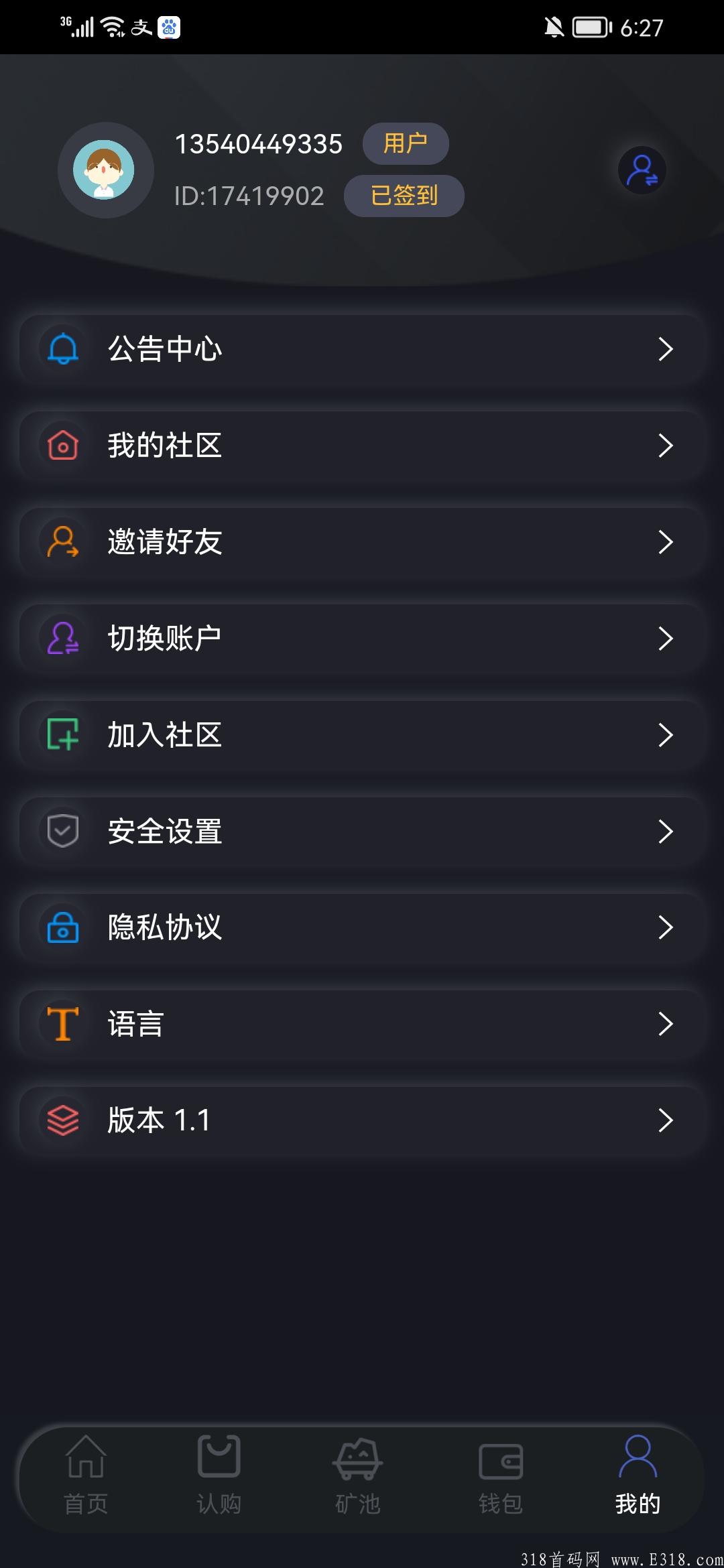This screenshot has width=724, height=1568.
Task: Click the orange T icon for 语言
Action: tap(62, 1024)
